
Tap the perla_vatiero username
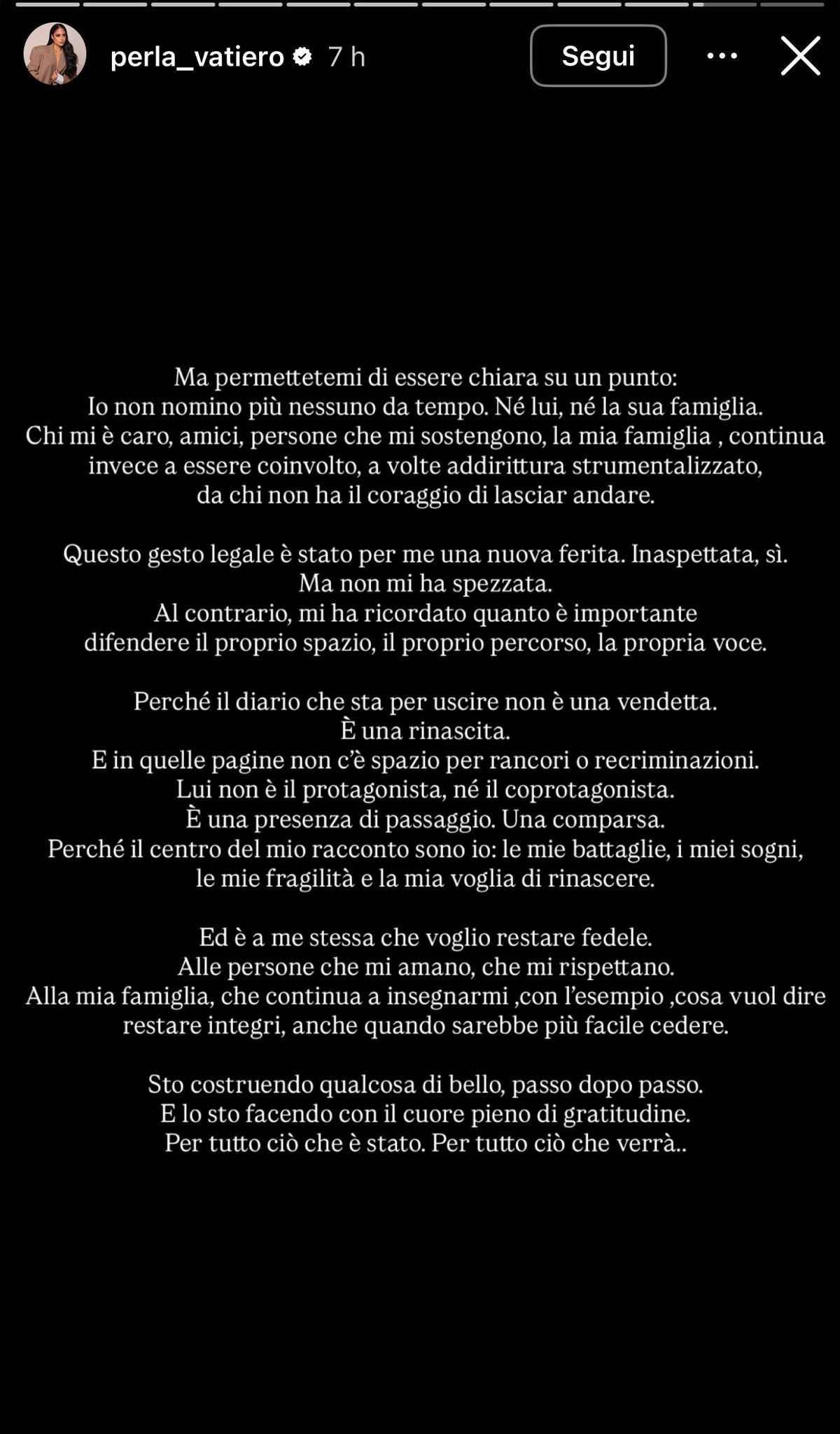(197, 56)
